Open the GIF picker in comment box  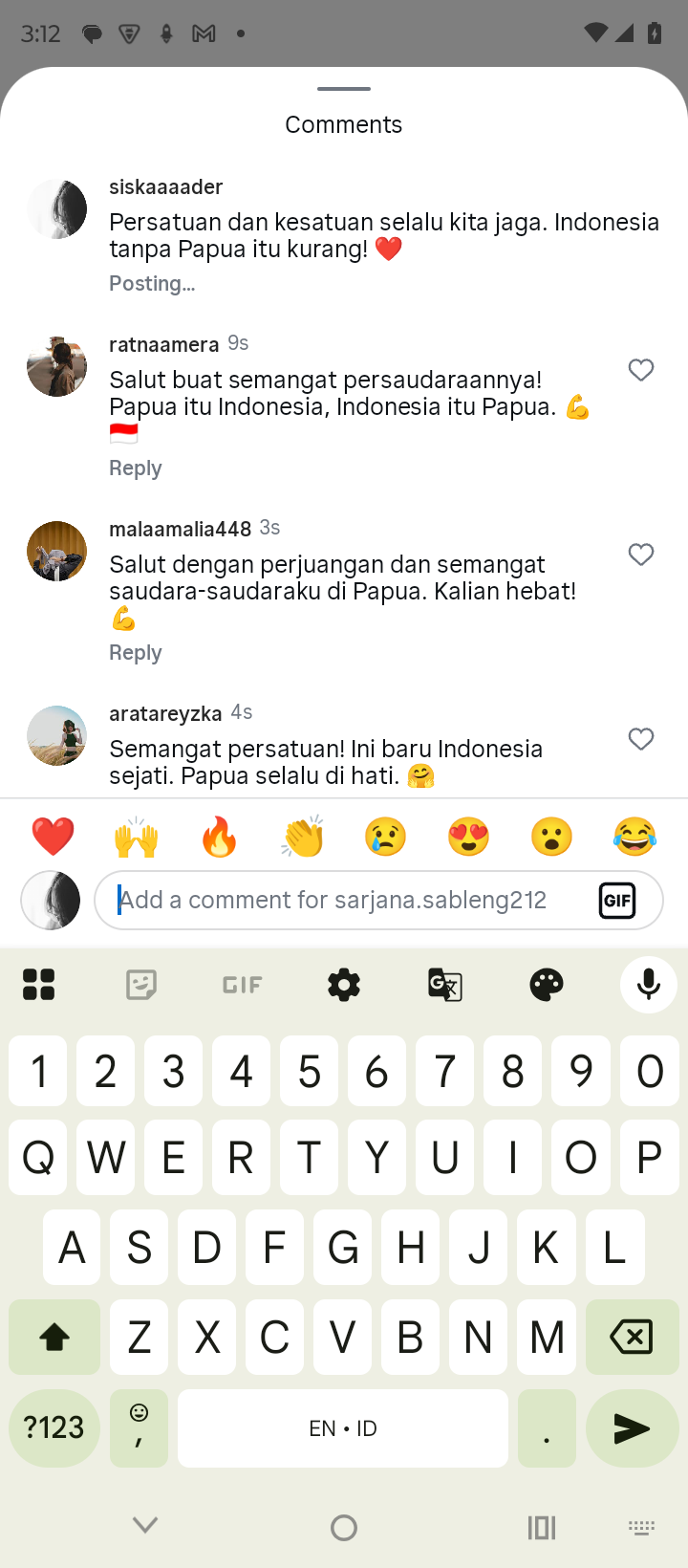click(x=617, y=901)
